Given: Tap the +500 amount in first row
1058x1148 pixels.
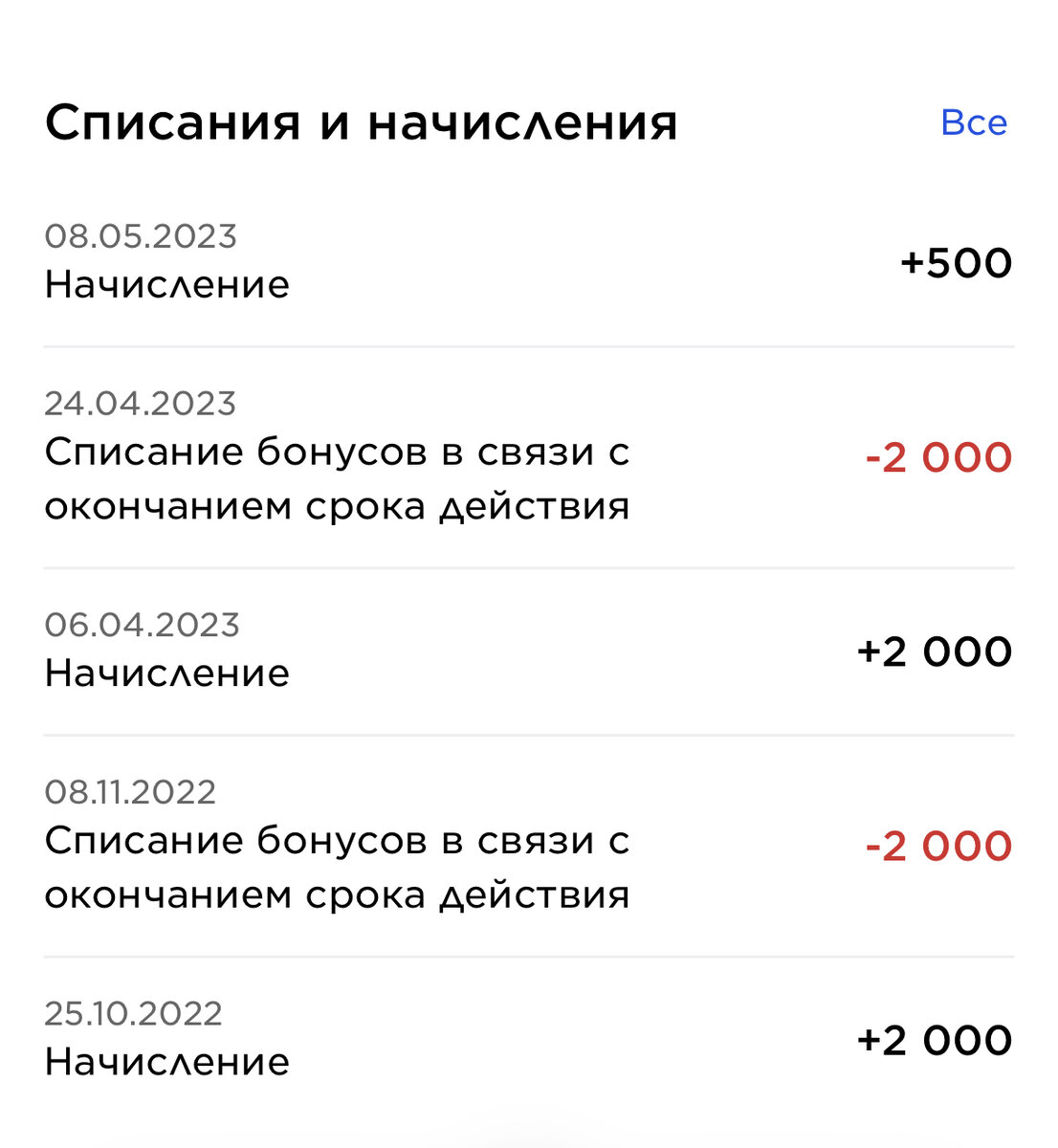Looking at the screenshot, I should pyautogui.click(x=956, y=263).
